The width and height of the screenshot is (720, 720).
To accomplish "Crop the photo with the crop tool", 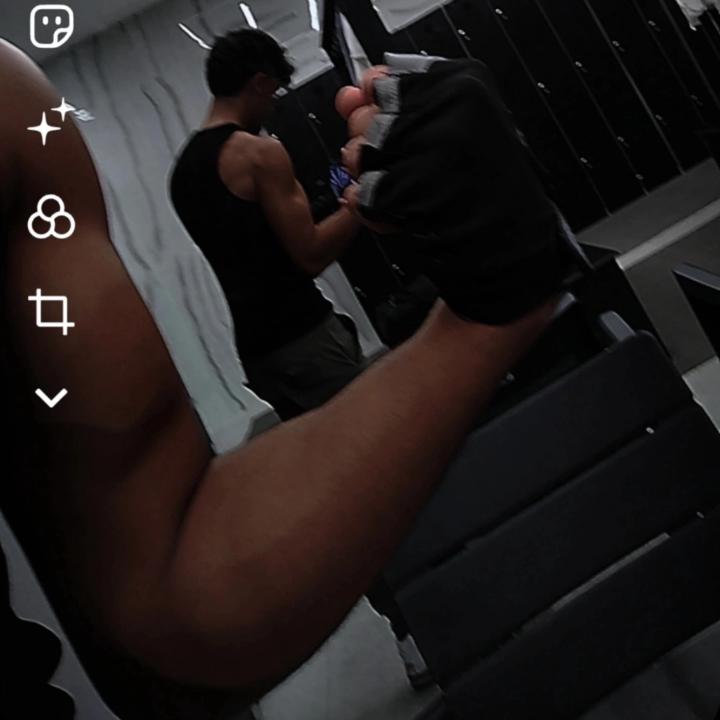I will point(51,311).
